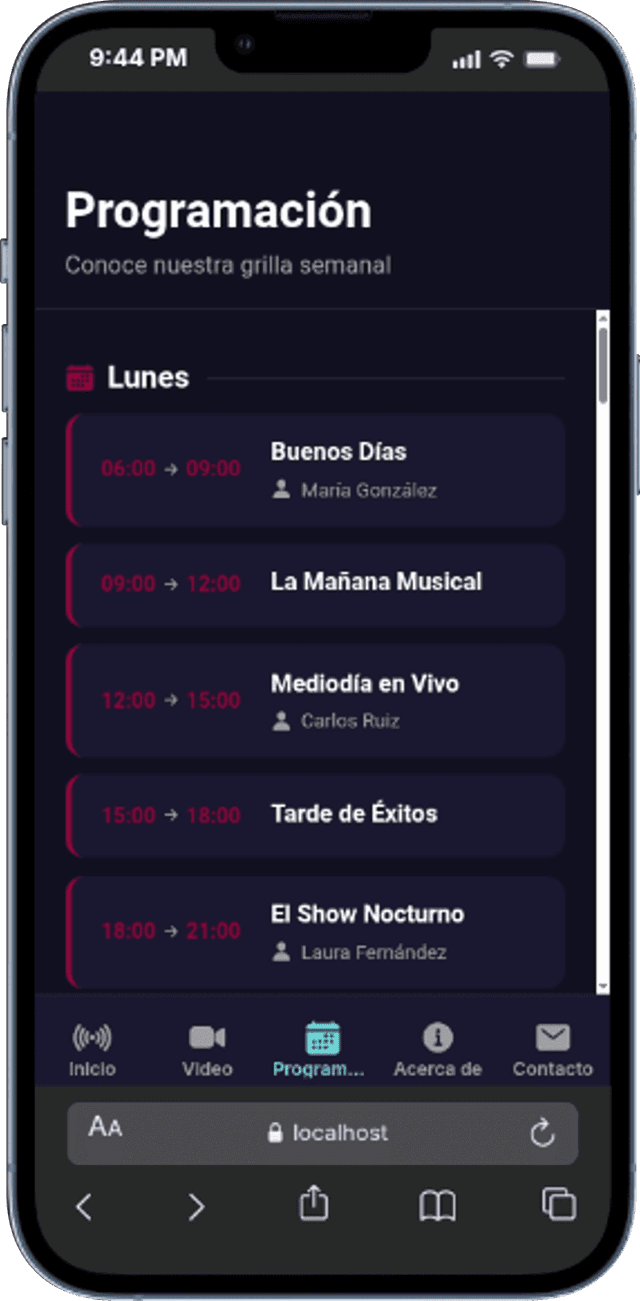Open the Video tab
Image resolution: width=640 pixels, height=1301 pixels.
pyautogui.click(x=207, y=1049)
